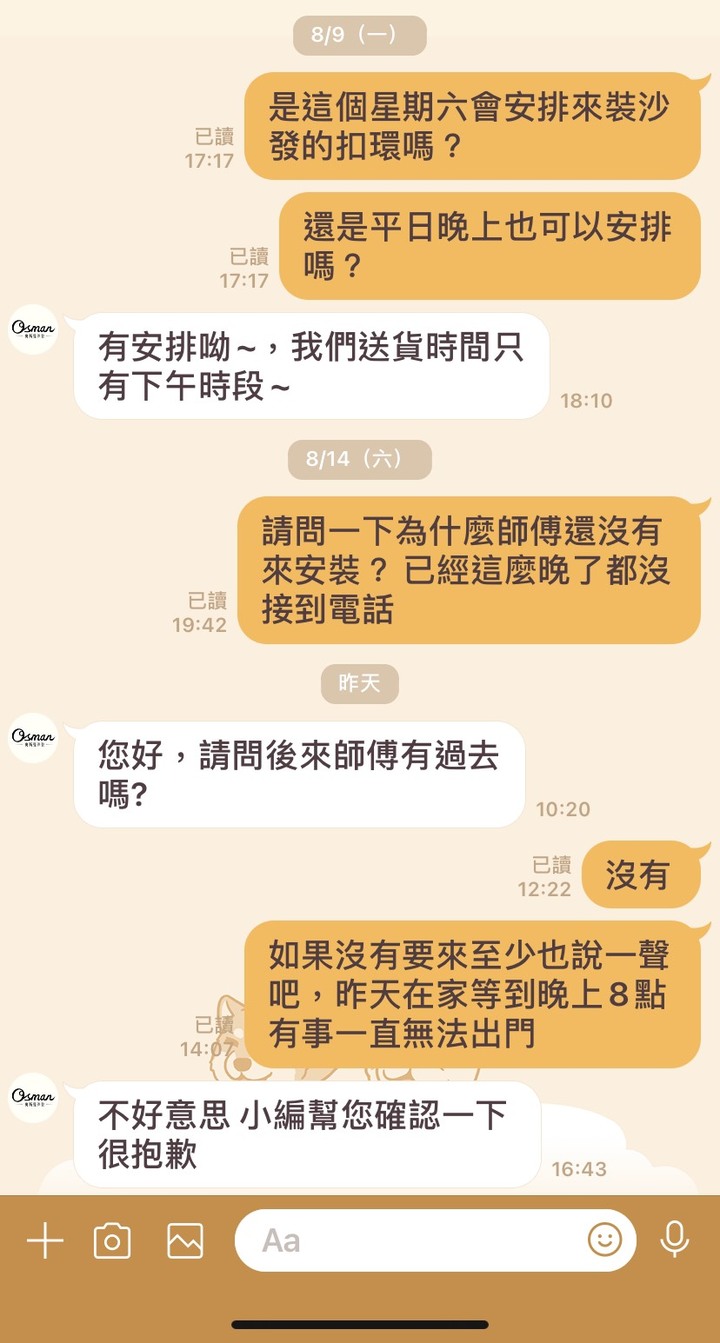Open the camera to take photo

(112, 1241)
